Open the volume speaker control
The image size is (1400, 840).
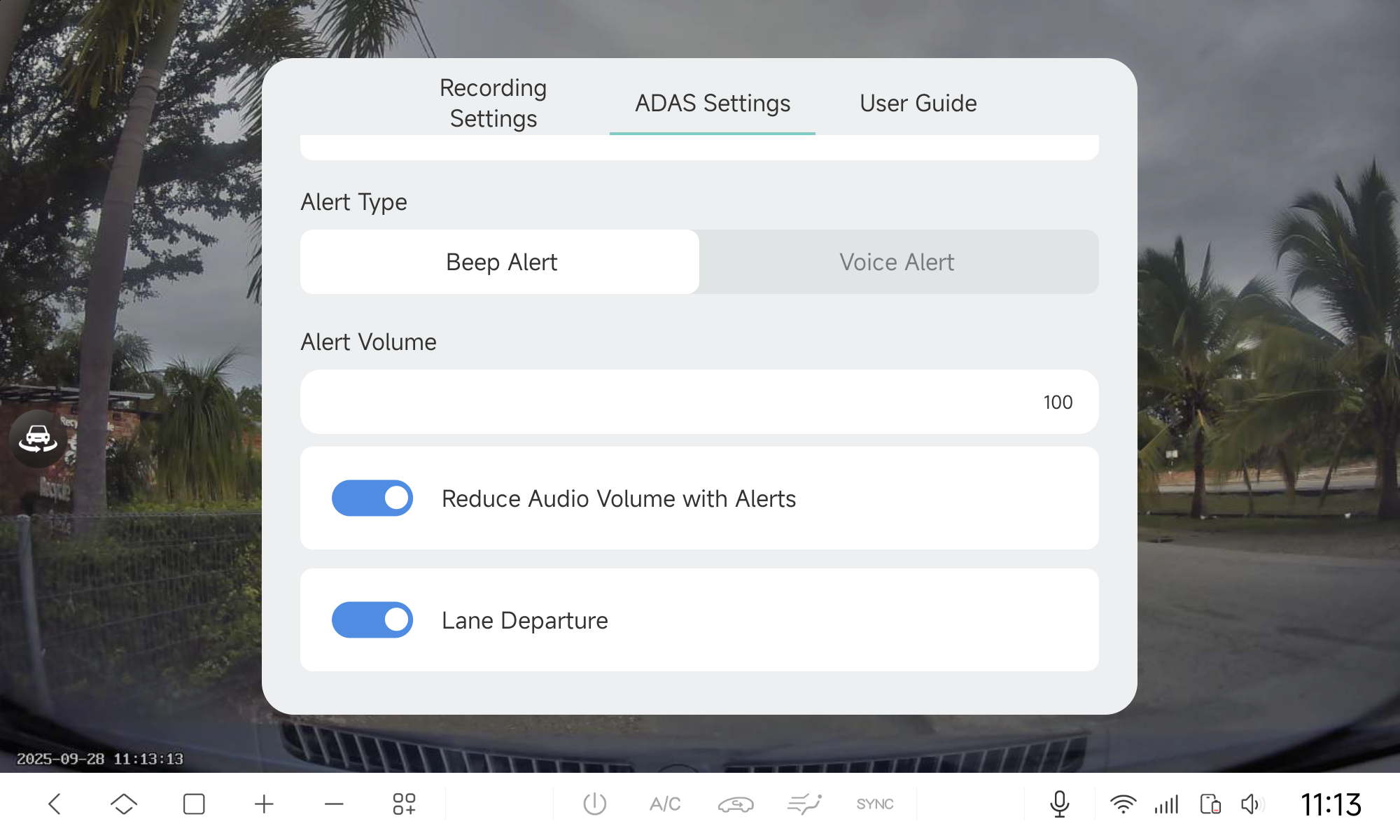coord(1251,804)
